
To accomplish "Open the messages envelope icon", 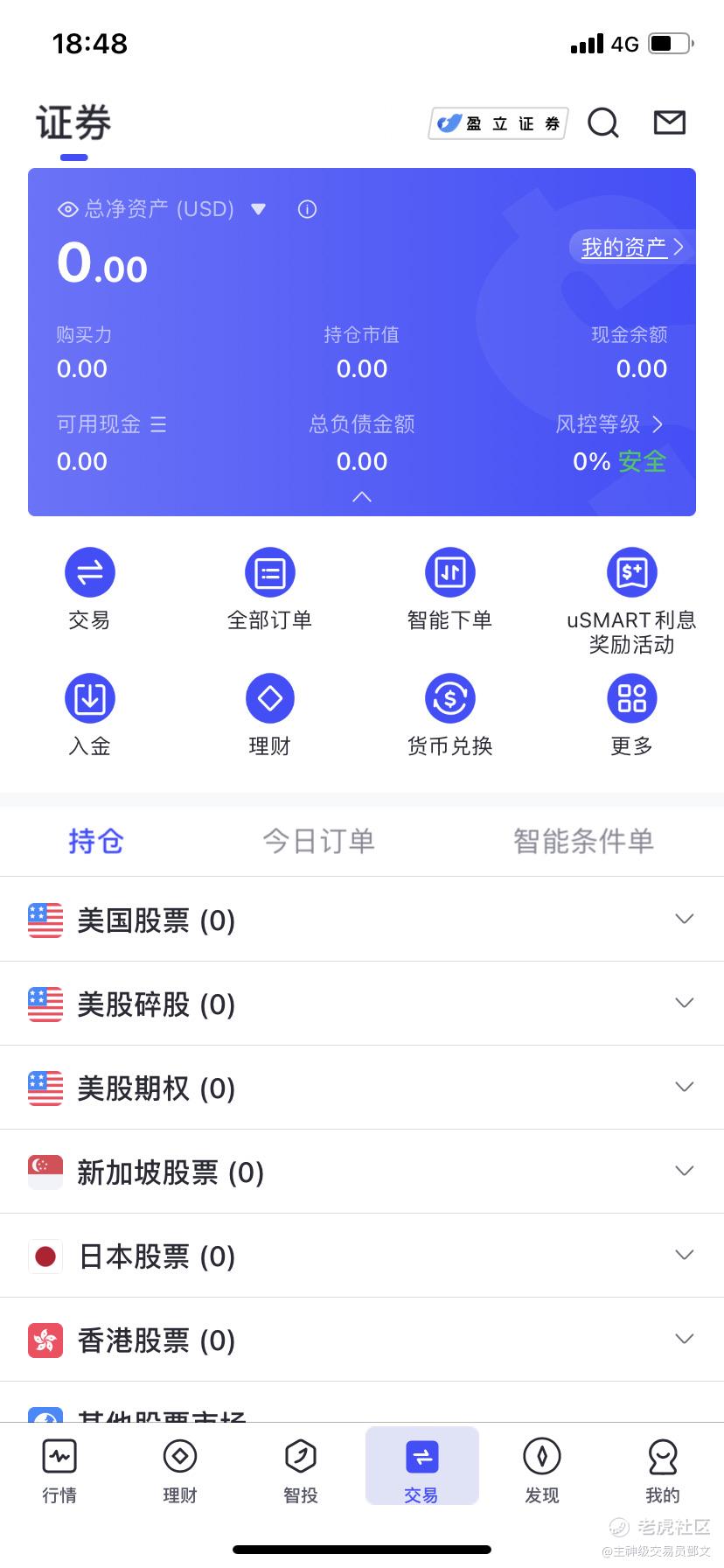I will click(670, 122).
